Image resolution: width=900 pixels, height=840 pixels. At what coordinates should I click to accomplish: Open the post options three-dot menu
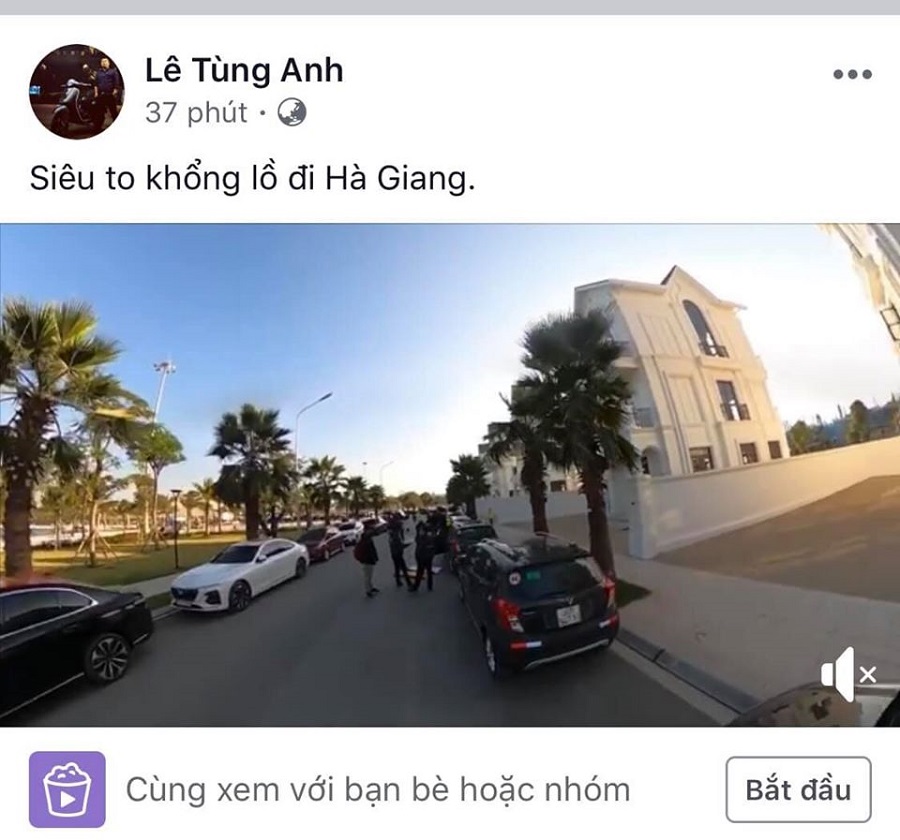[852, 74]
